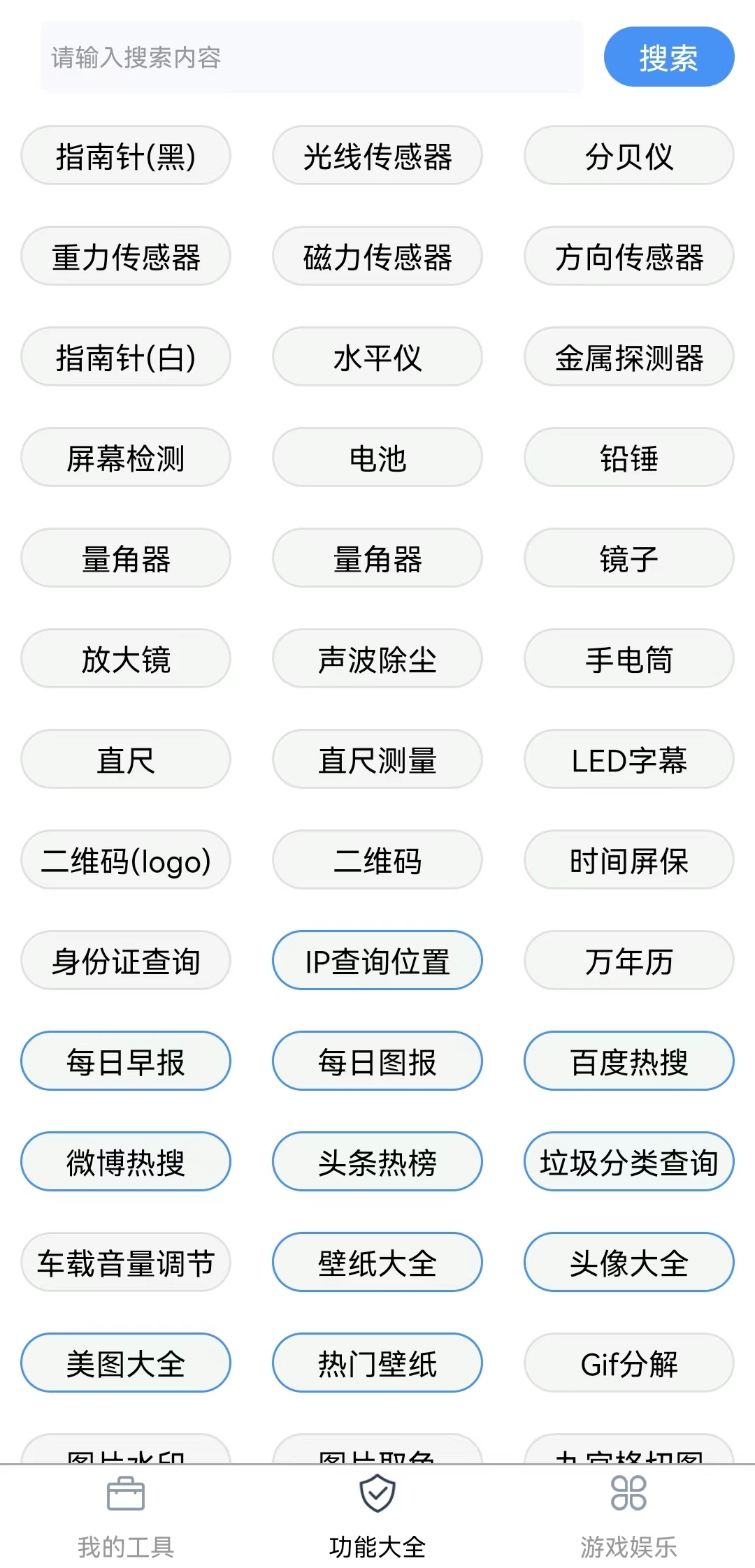Screen dimensions: 755x1568
Task: Launch the 分贝仪 decibel meter
Action: (x=629, y=156)
